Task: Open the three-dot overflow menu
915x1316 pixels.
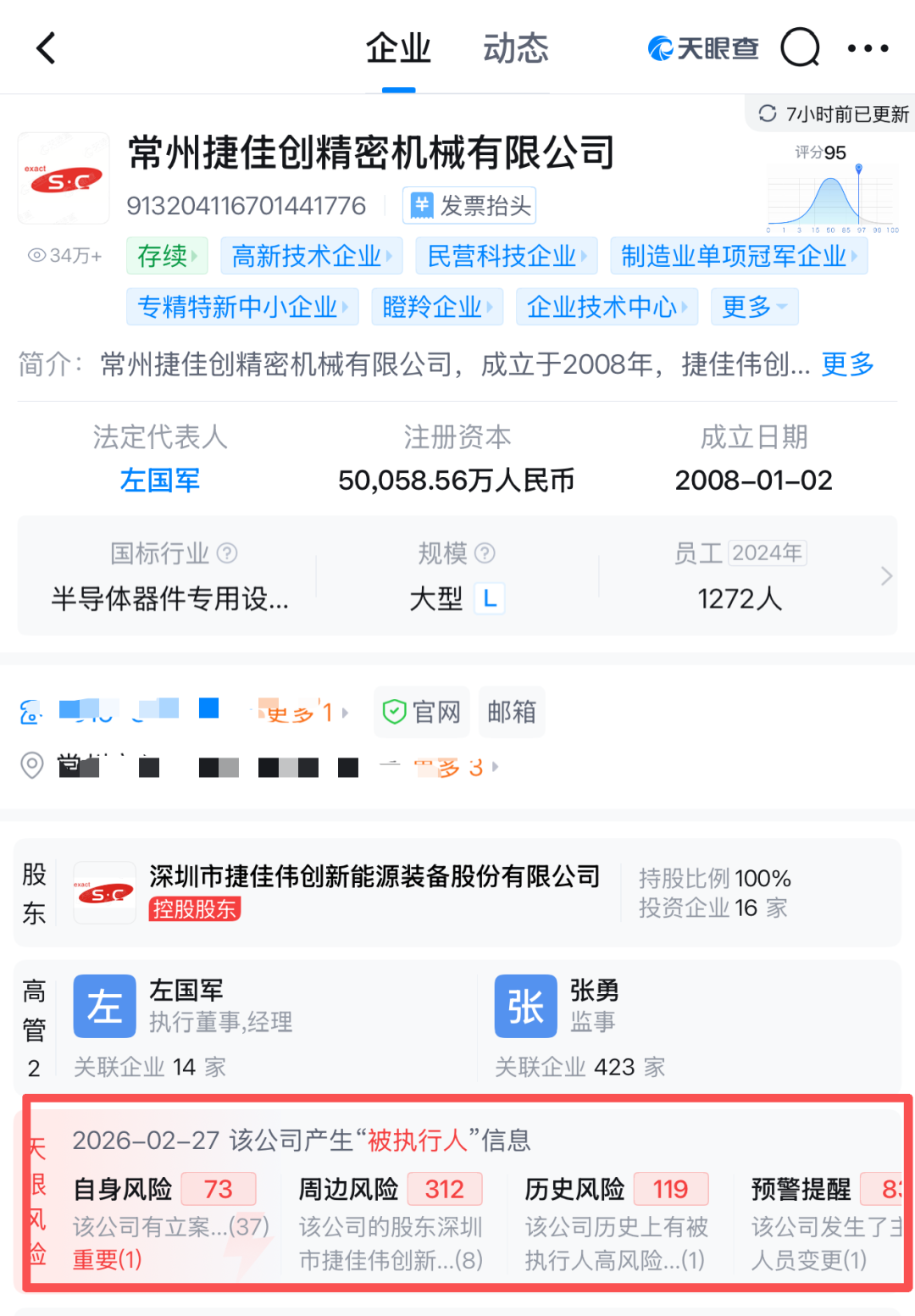Action: pyautogui.click(x=868, y=48)
